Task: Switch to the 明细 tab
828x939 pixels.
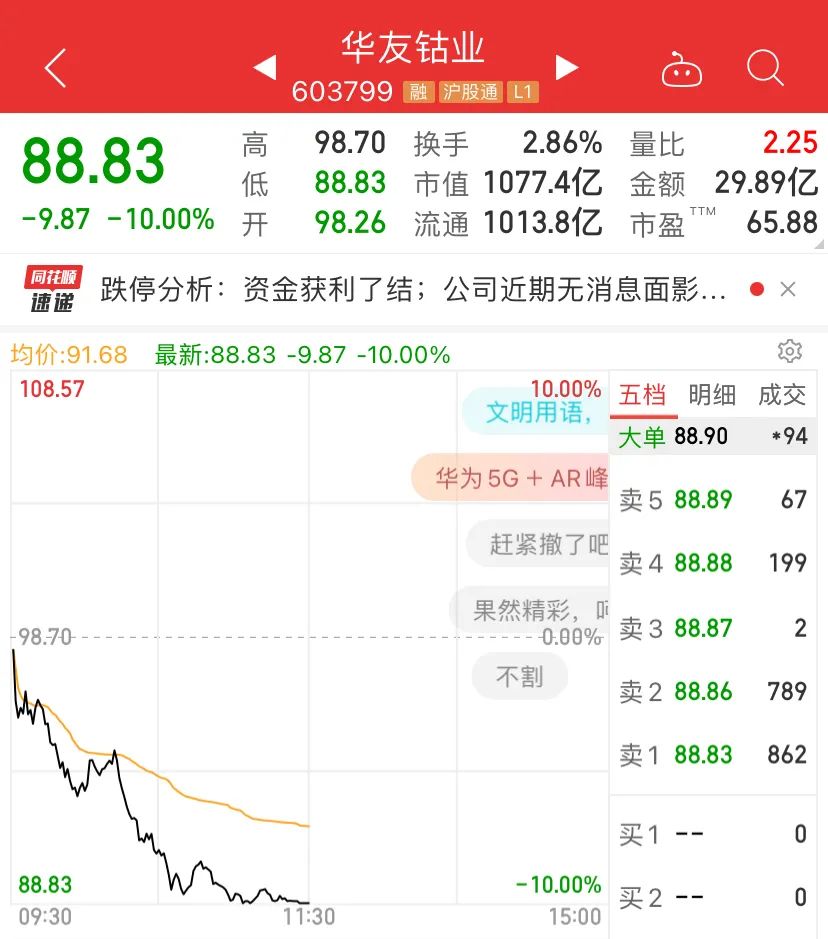Action: click(x=712, y=394)
